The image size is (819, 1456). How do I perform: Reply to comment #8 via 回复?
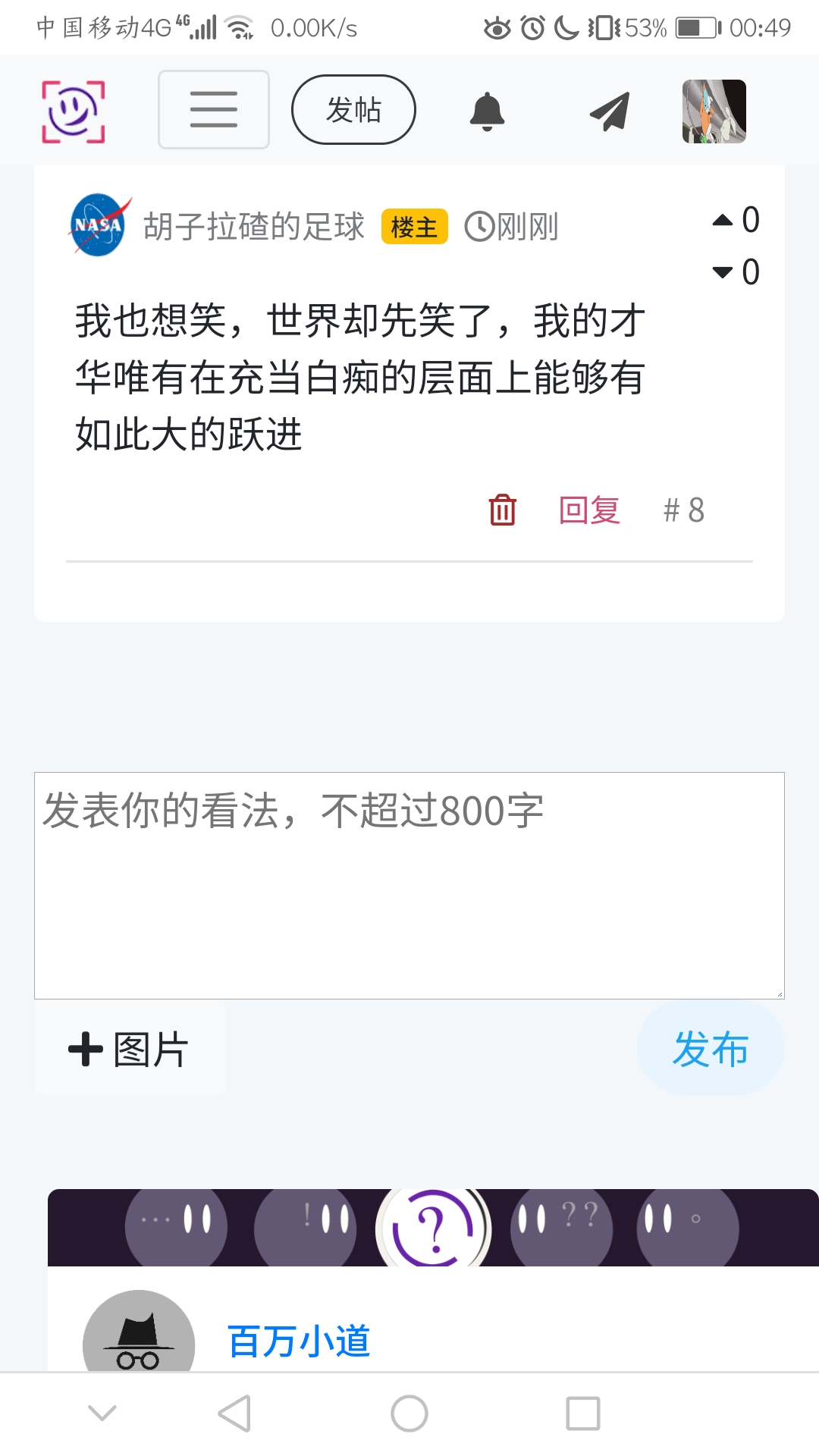click(589, 510)
